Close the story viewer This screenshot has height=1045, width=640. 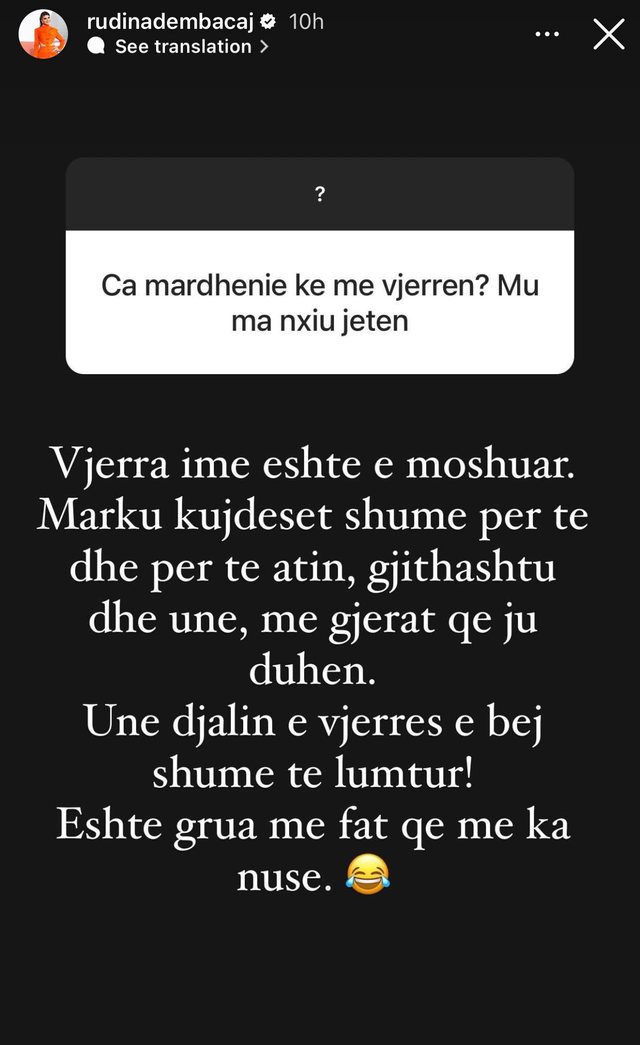pyautogui.click(x=608, y=35)
